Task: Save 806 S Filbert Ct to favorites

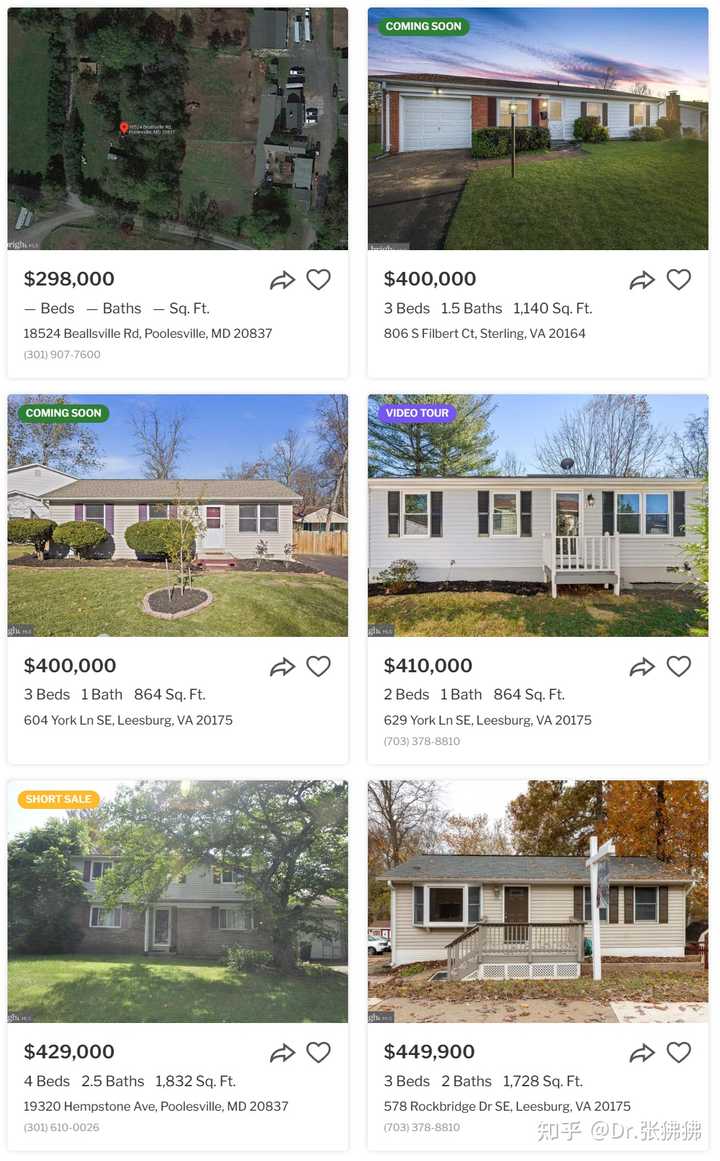Action: (679, 280)
